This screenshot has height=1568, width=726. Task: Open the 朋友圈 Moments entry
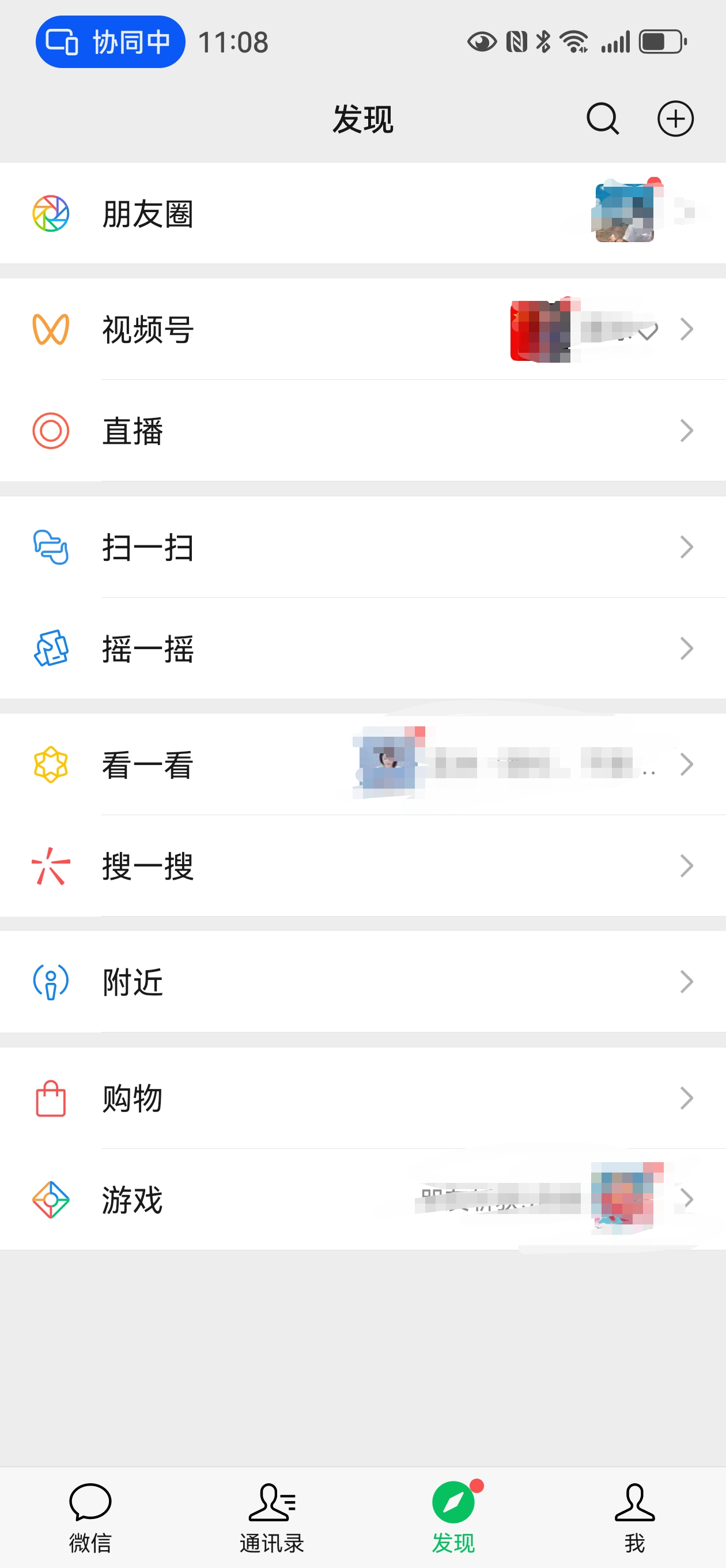[x=148, y=214]
